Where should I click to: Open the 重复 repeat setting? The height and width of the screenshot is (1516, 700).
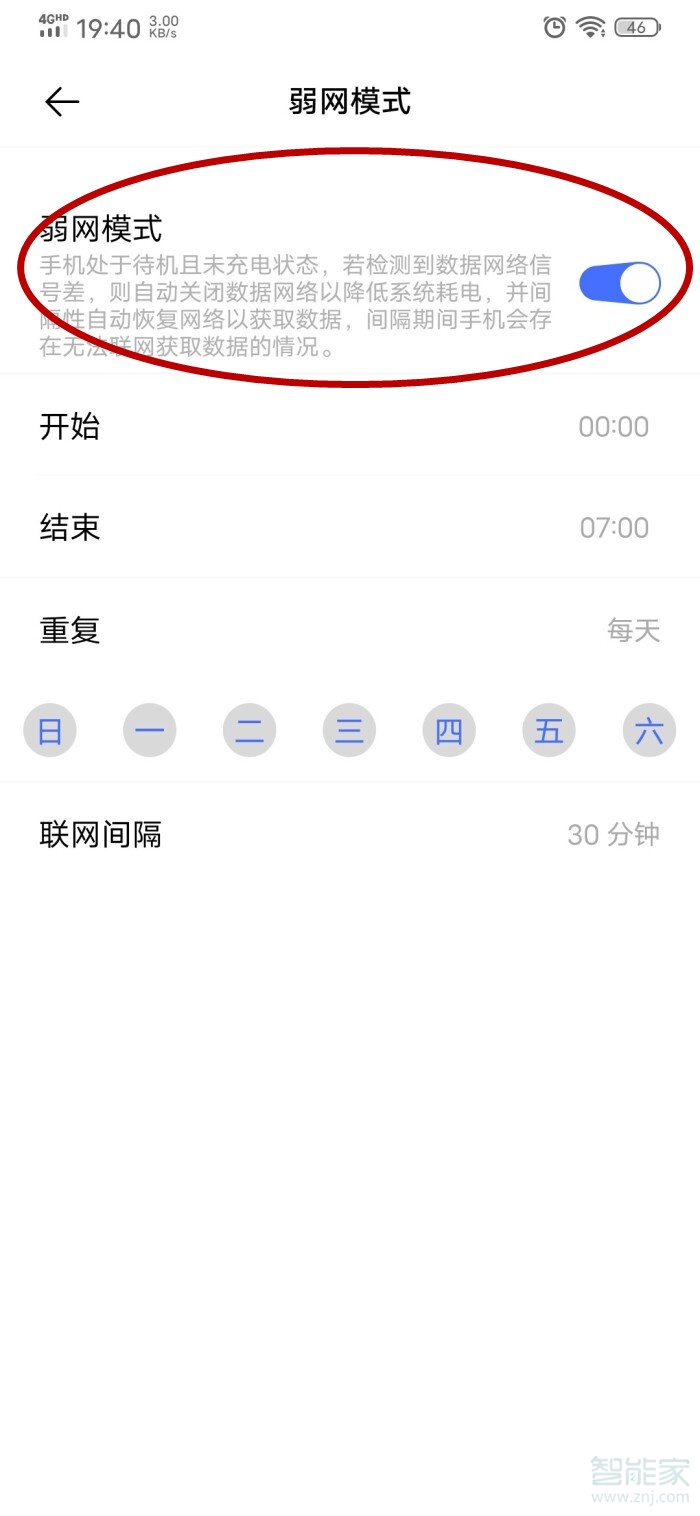[350, 630]
